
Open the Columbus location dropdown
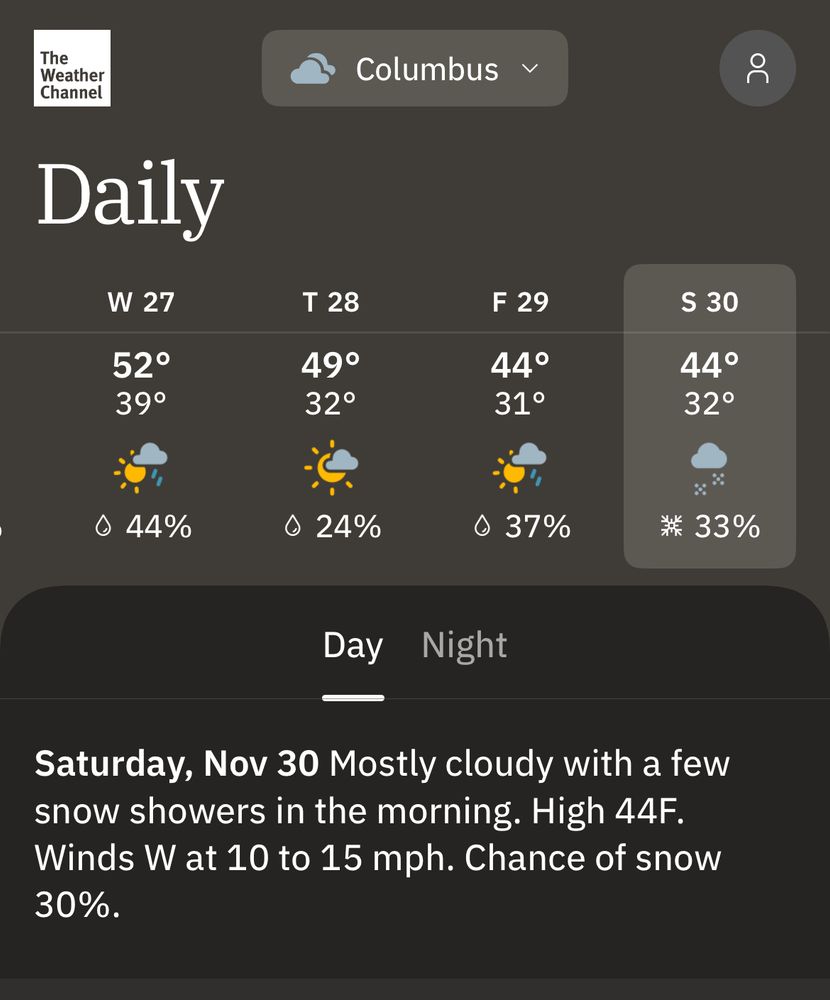click(x=415, y=69)
